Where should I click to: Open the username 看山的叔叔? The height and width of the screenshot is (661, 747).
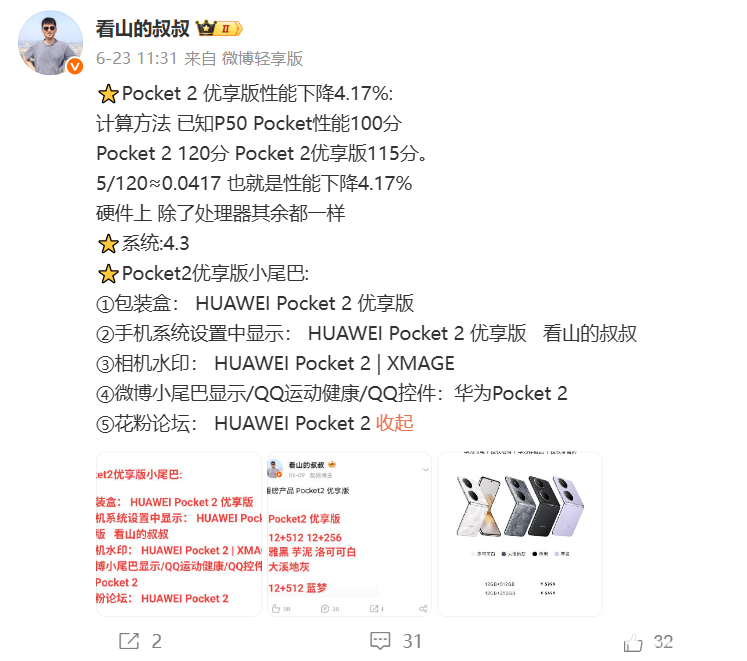142,29
